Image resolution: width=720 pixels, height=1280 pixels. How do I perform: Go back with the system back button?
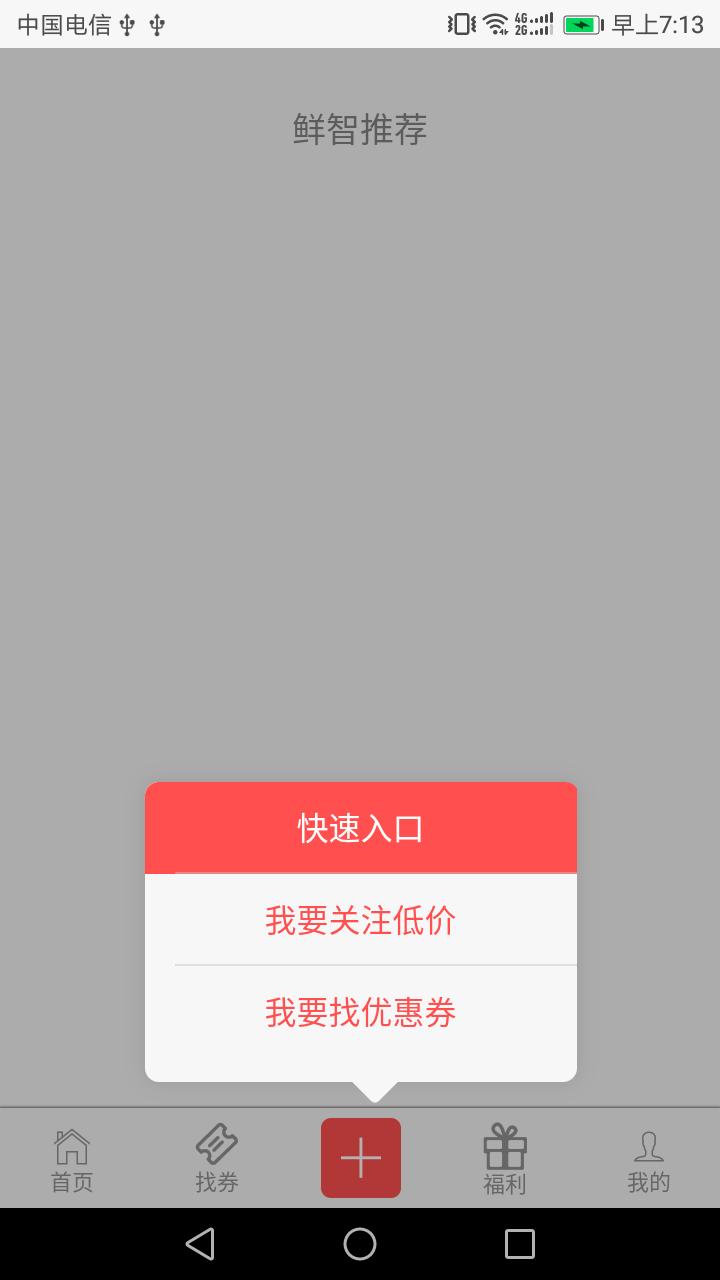point(200,1244)
